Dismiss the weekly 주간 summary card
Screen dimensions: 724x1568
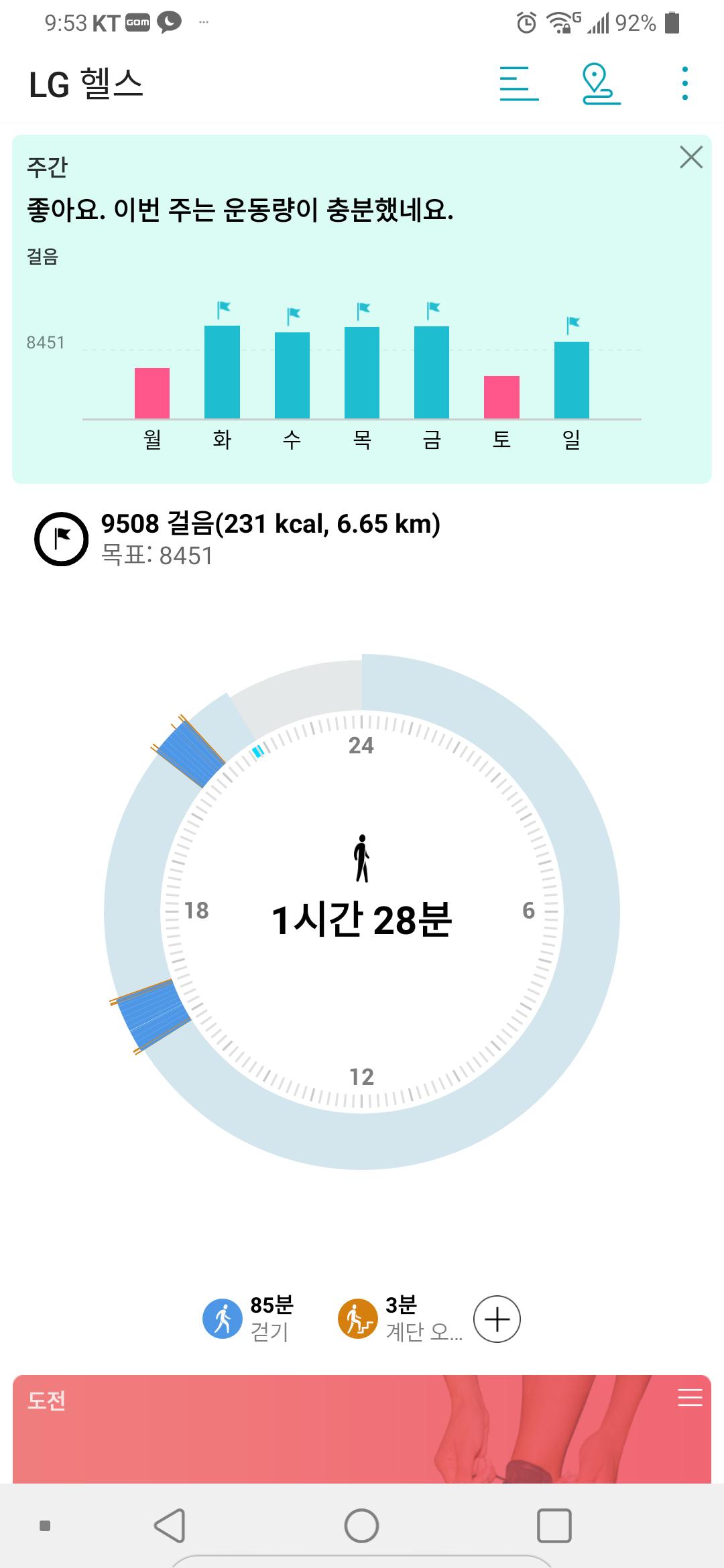690,157
